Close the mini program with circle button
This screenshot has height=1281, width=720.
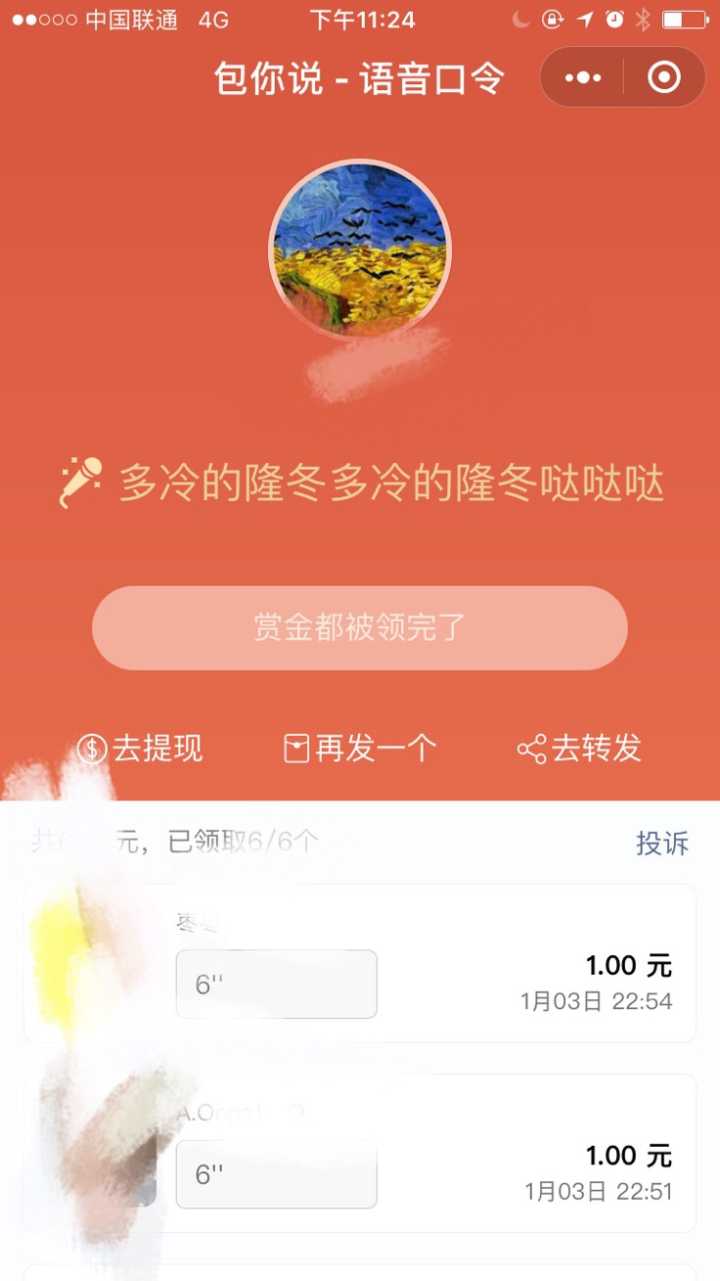tap(664, 77)
